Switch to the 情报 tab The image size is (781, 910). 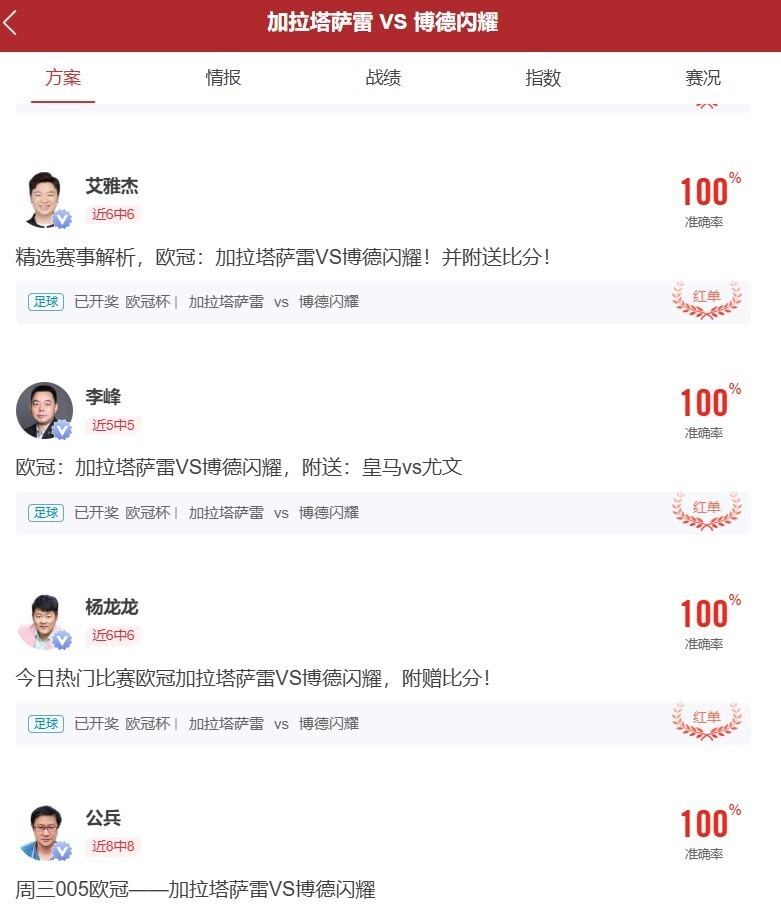tap(223, 78)
